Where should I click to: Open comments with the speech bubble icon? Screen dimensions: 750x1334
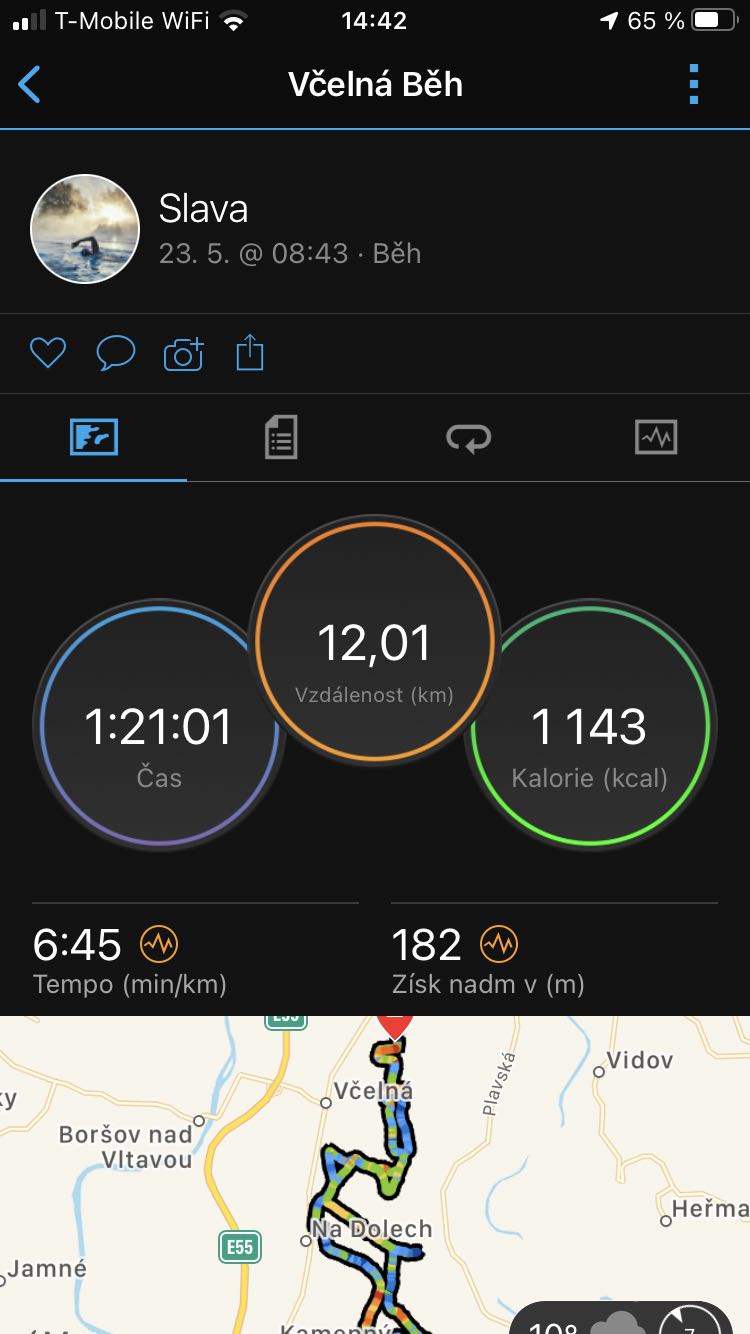pos(116,353)
